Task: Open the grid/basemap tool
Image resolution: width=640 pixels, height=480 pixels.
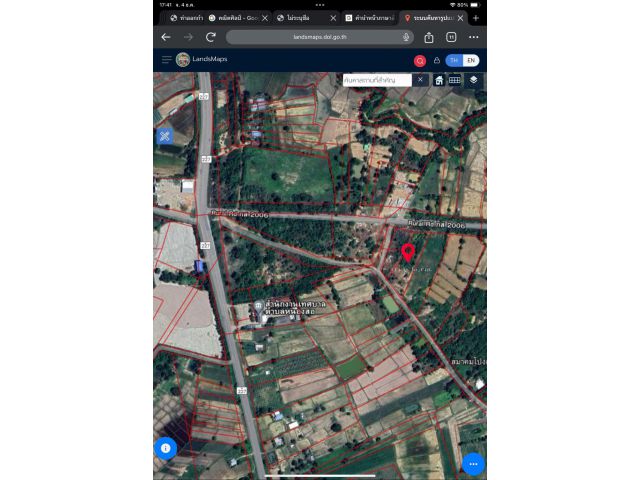Action: tap(455, 80)
